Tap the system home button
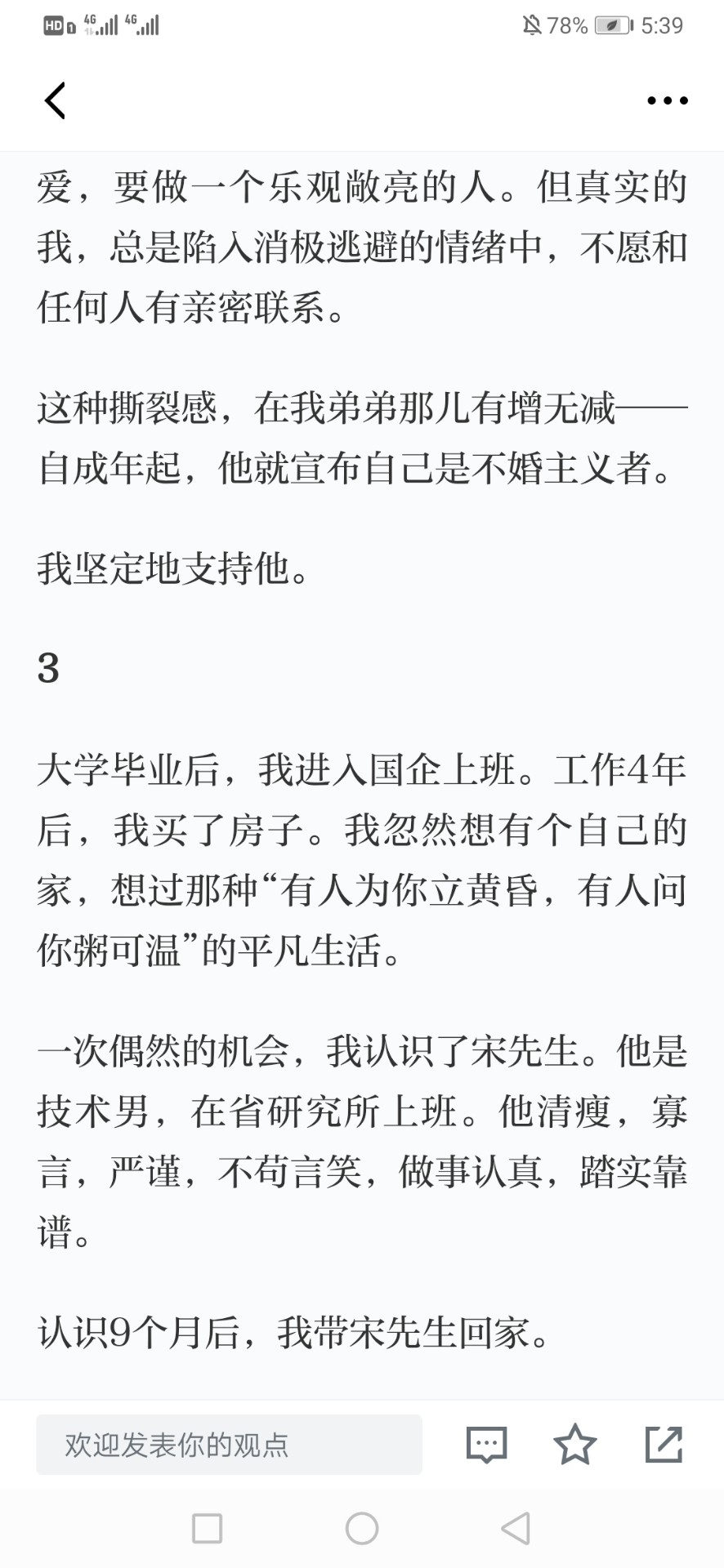Viewport: 724px width, 1568px height. pos(362,1528)
